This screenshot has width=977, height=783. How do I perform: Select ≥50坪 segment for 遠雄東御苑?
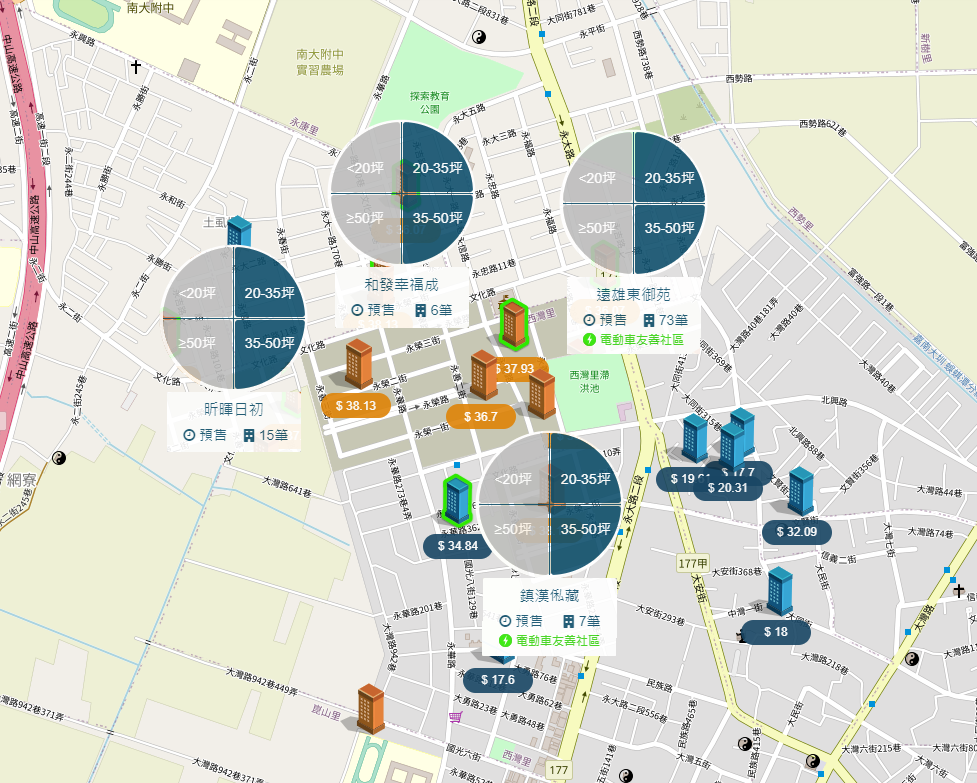599,228
